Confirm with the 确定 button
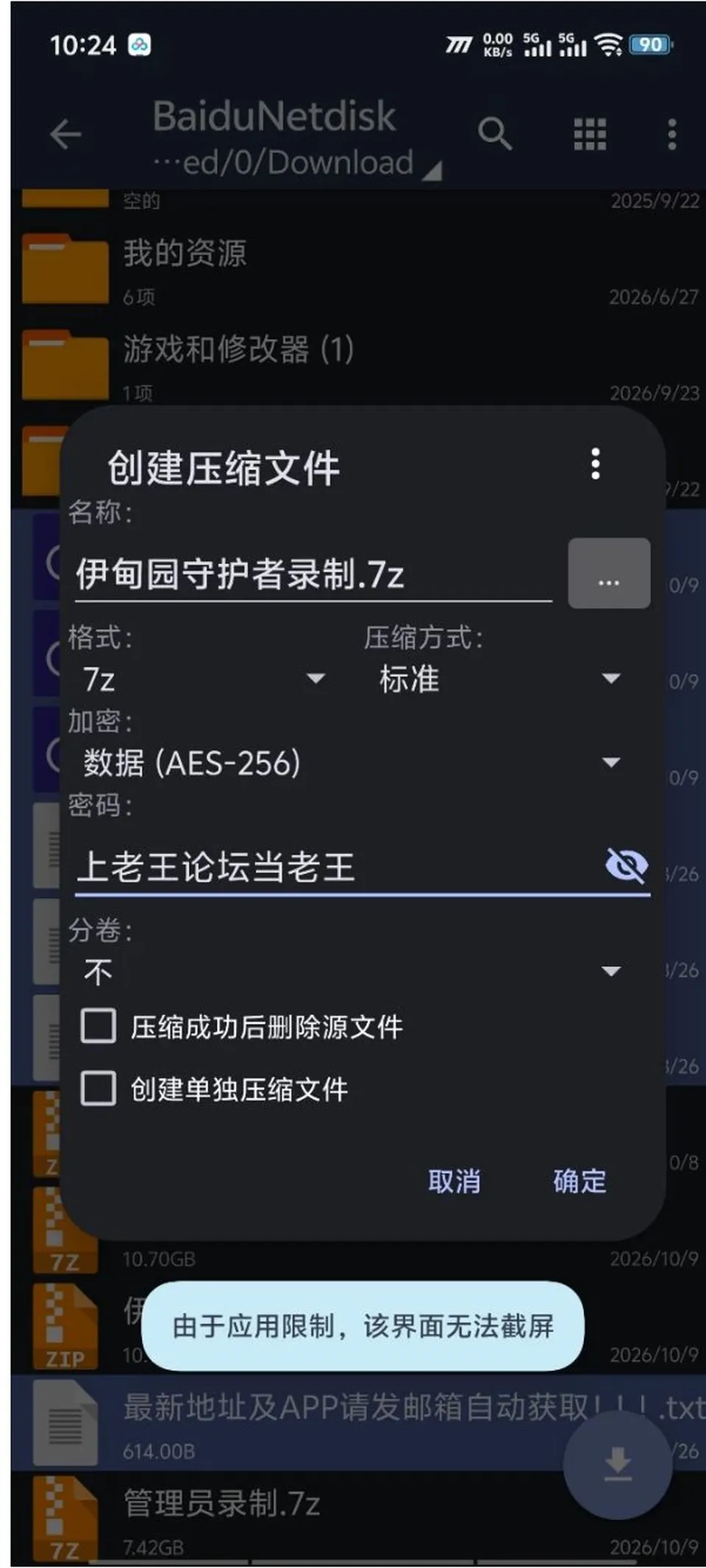 pos(580,1182)
